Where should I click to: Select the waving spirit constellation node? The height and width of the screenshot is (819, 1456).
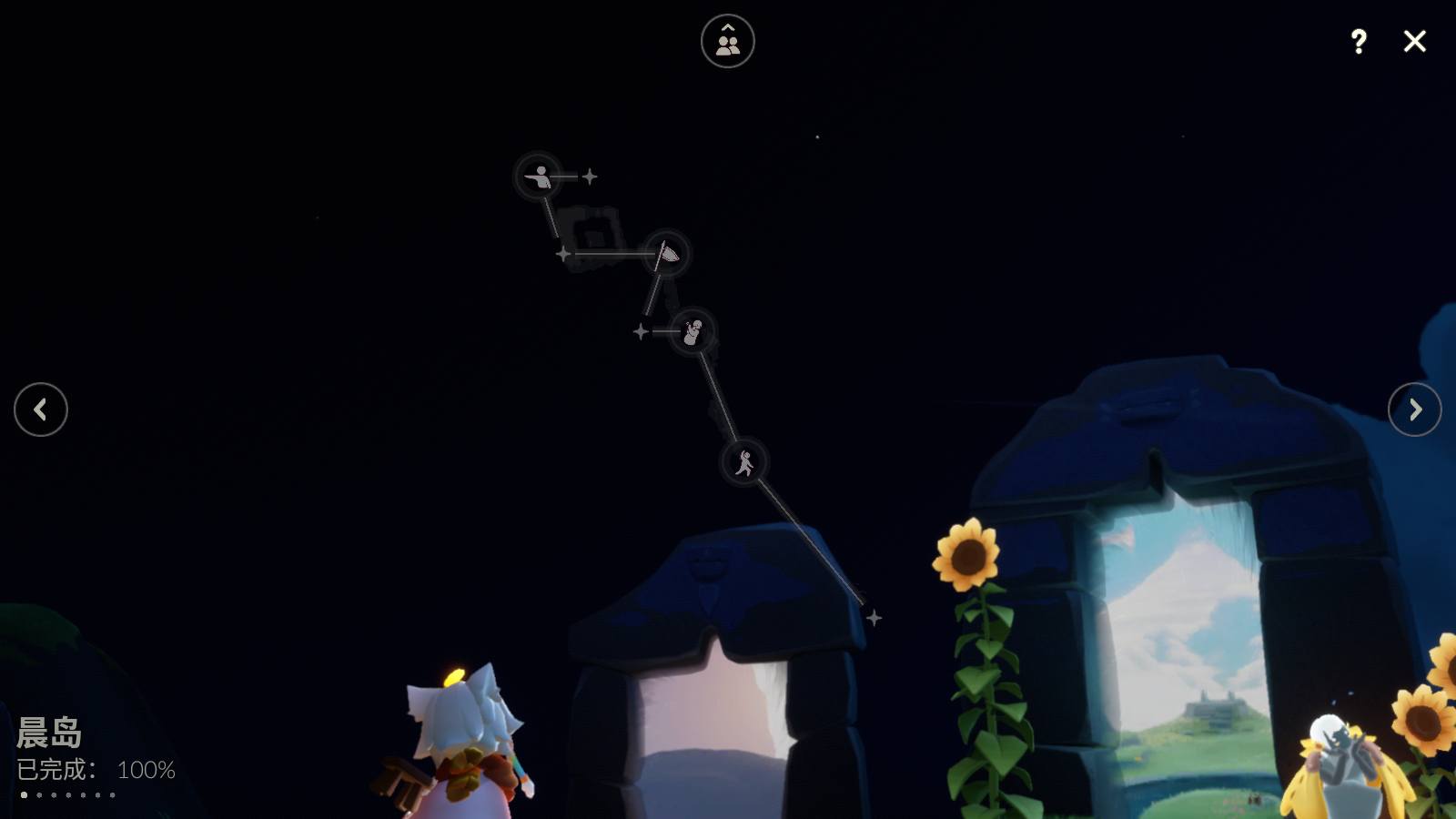tap(693, 332)
